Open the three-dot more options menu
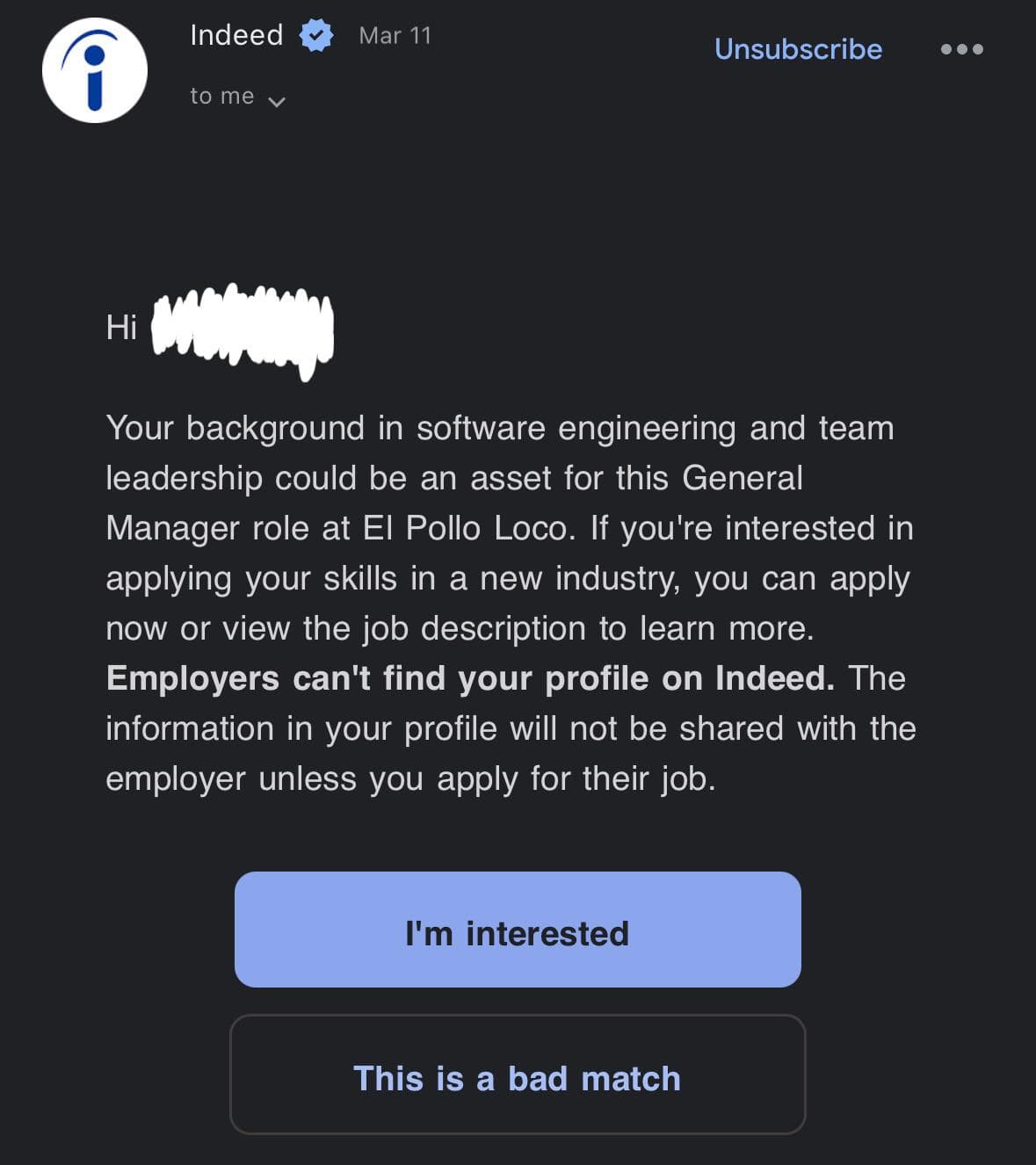Viewport: 1036px width, 1165px height. pyautogui.click(x=961, y=49)
